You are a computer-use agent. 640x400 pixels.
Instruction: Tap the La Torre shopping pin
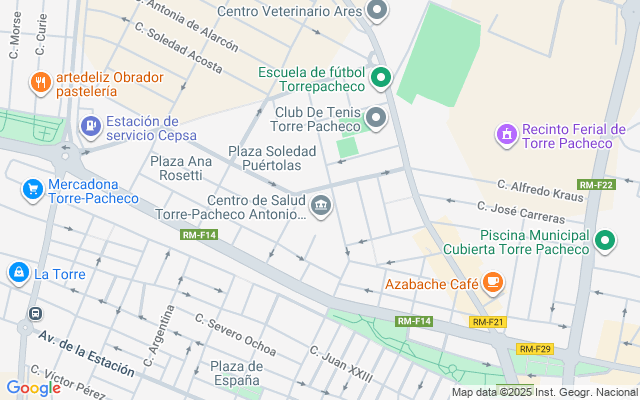click(x=18, y=272)
